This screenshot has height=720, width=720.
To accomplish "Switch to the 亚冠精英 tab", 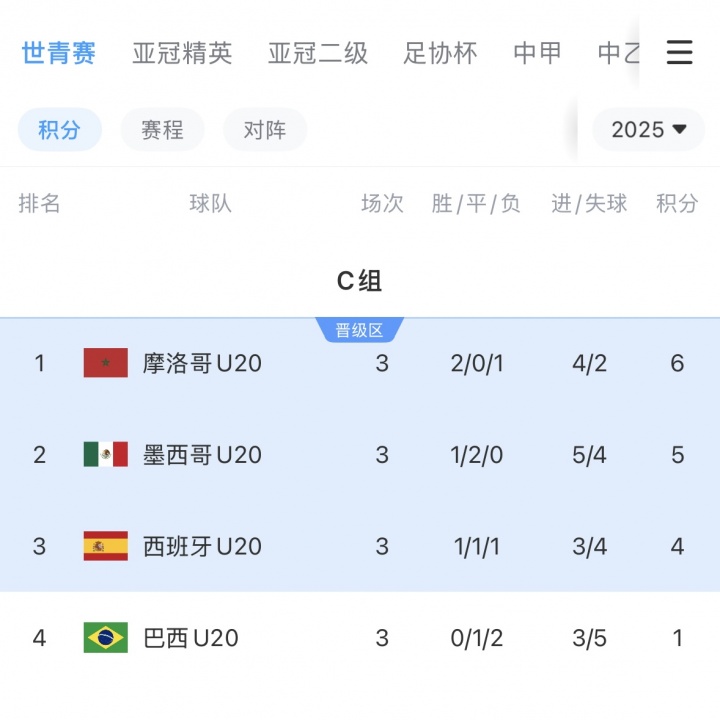I will [182, 53].
